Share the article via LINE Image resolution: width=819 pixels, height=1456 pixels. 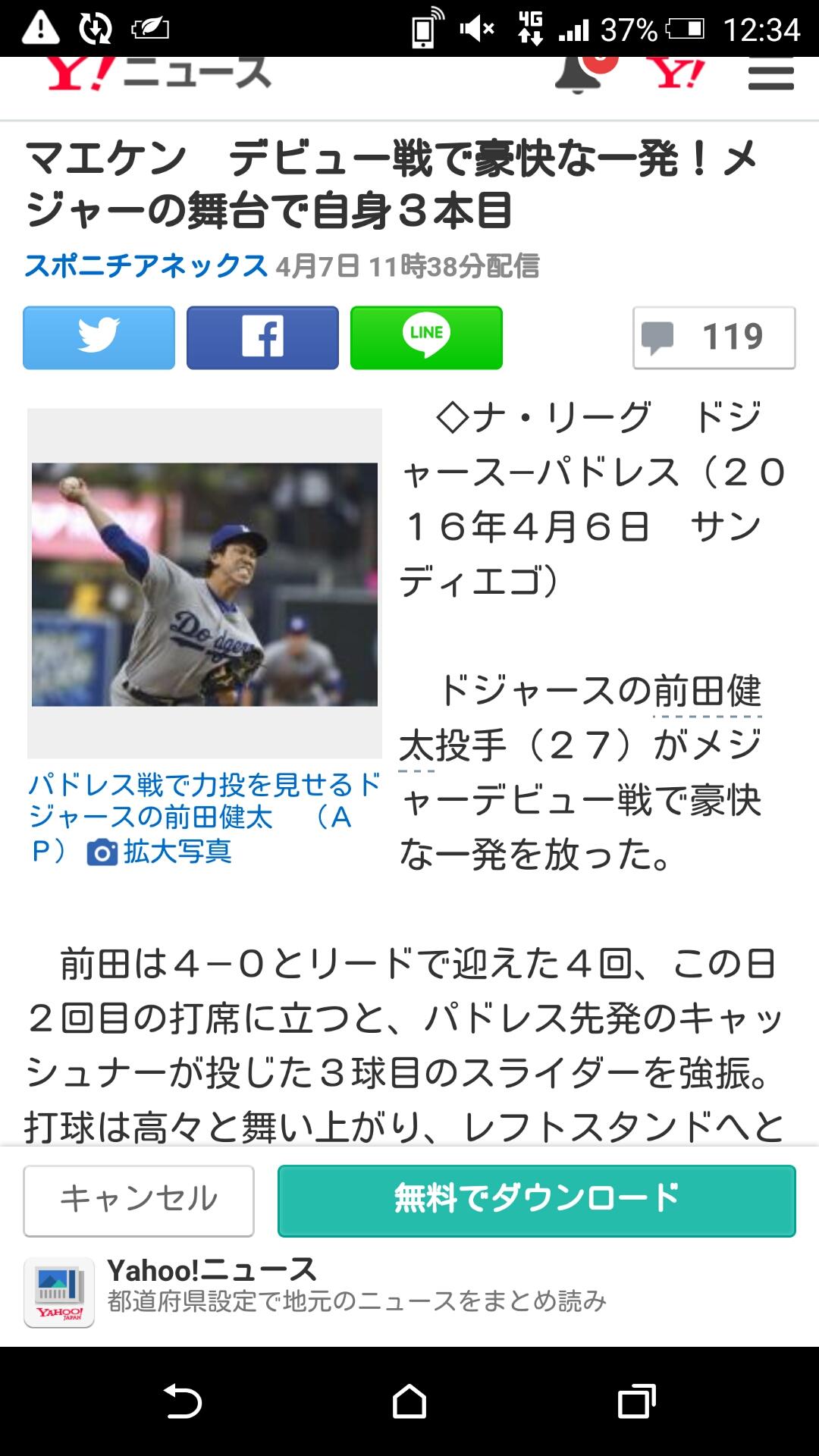pyautogui.click(x=426, y=337)
